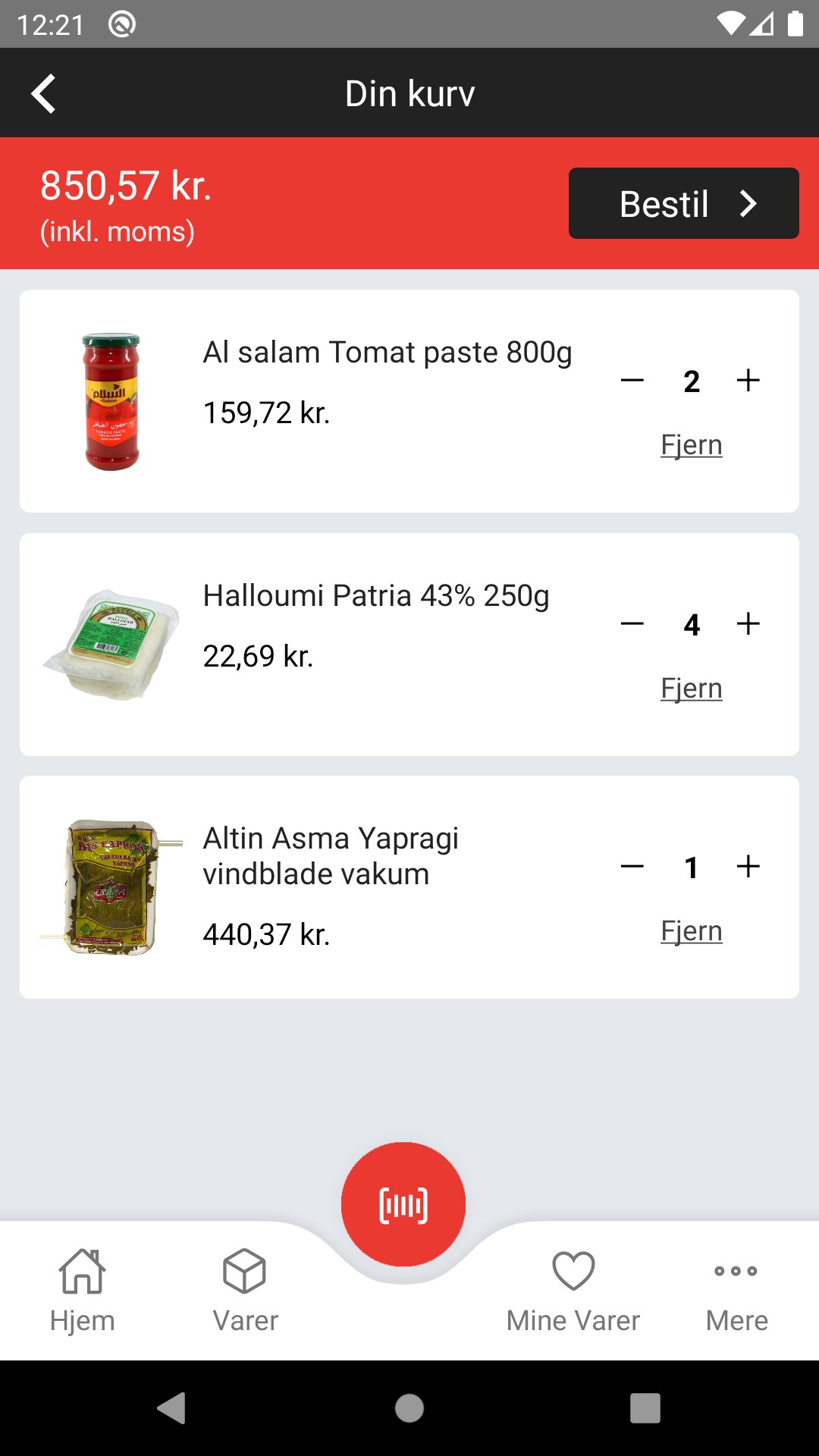The width and height of the screenshot is (819, 1456).
Task: Go back from the Din kurv screen
Action: click(x=44, y=93)
